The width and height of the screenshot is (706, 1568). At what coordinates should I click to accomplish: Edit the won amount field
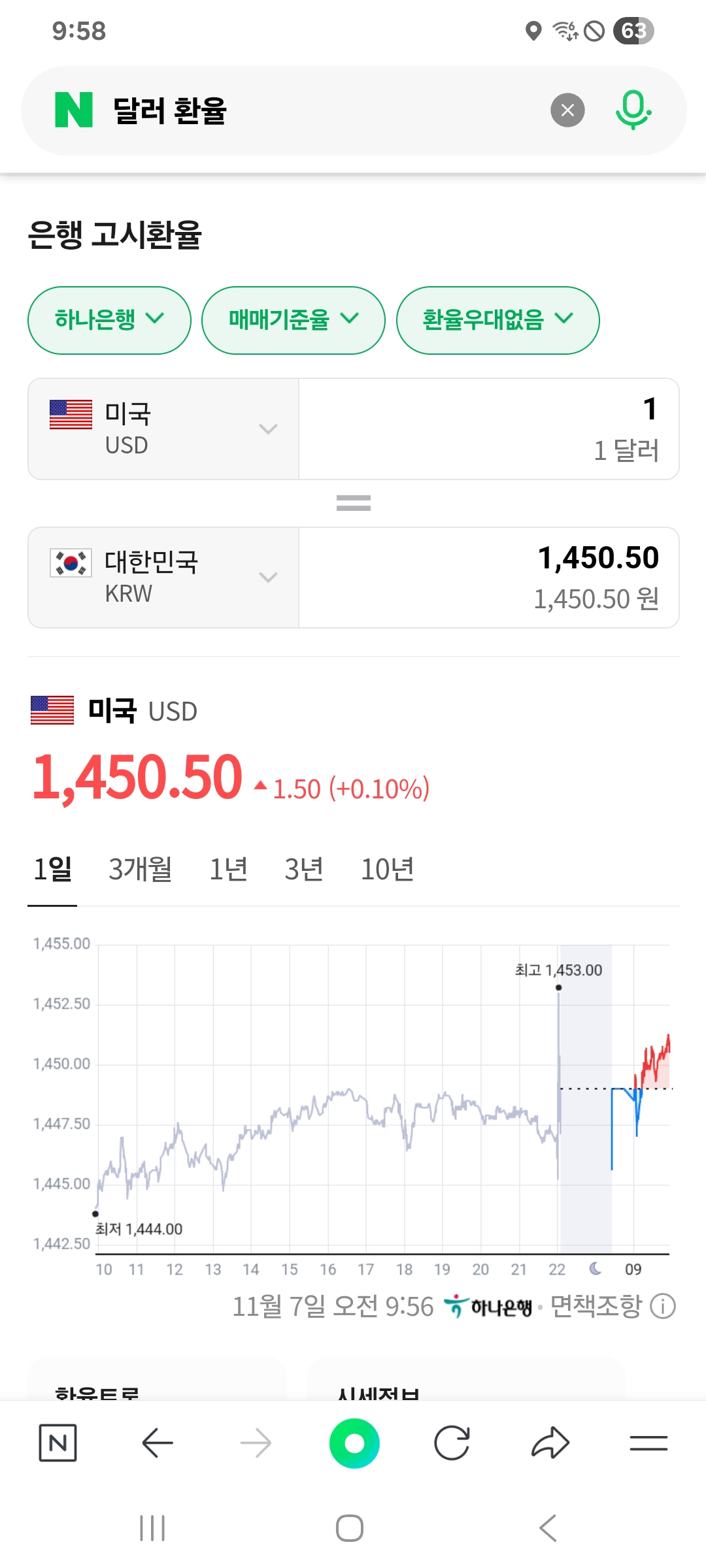click(x=489, y=578)
